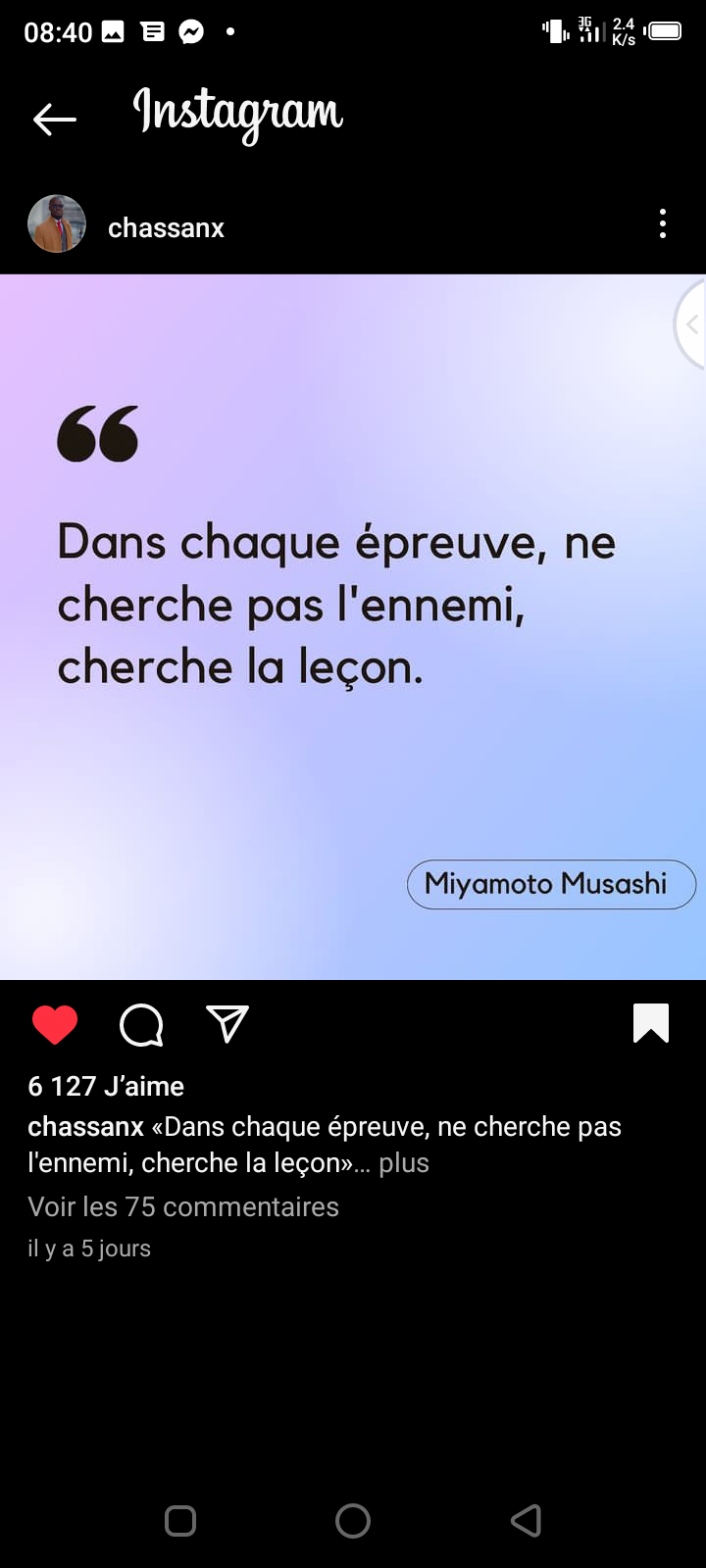
Task: Tap the system home button
Action: point(353,1521)
